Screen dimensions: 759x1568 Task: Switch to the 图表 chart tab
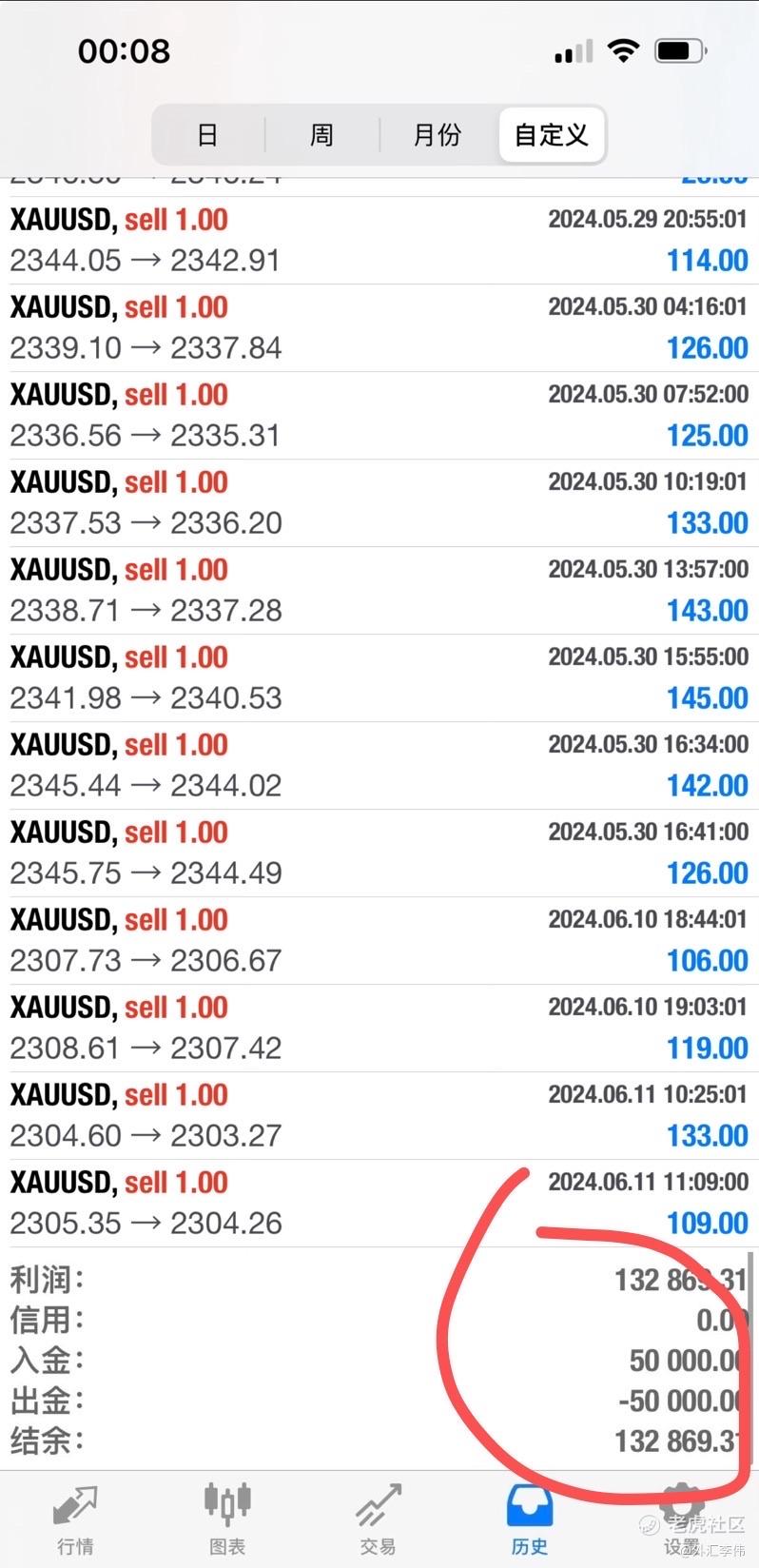point(227,1519)
